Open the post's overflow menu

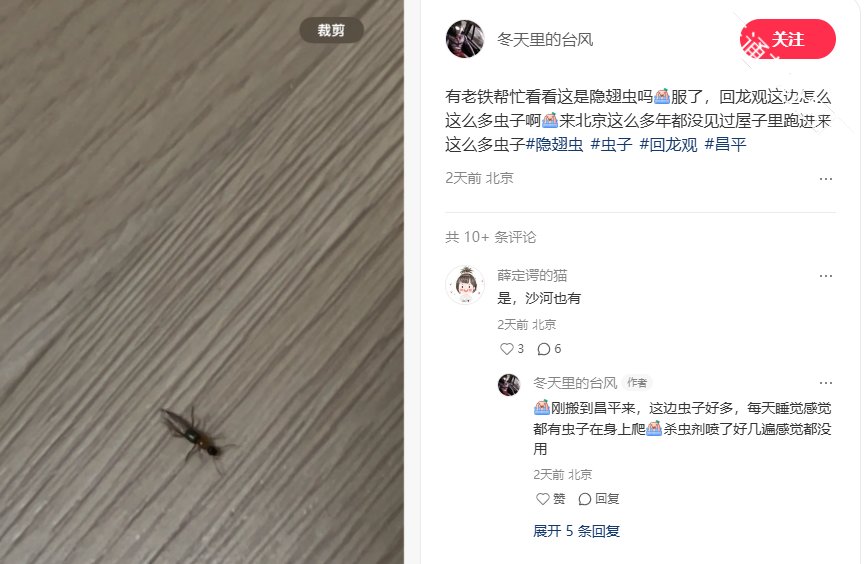(826, 179)
